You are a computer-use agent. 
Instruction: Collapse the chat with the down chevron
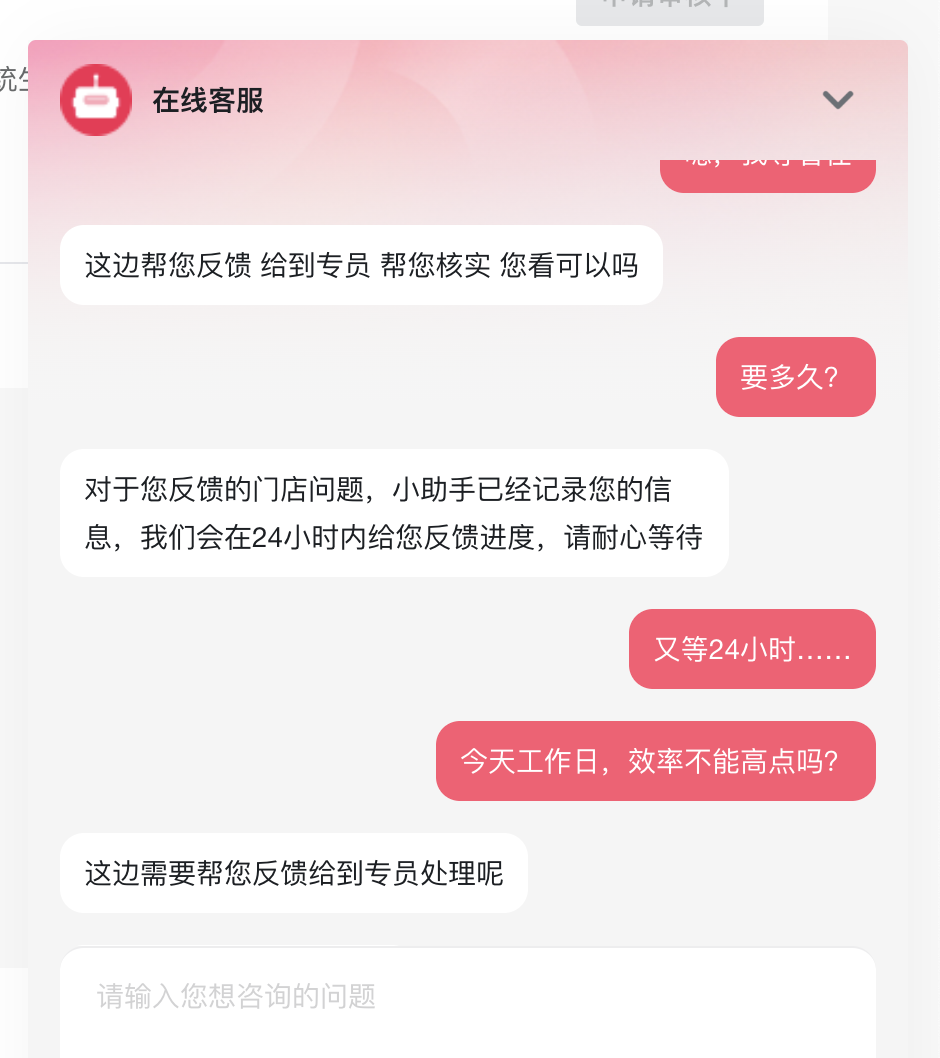pyautogui.click(x=837, y=99)
